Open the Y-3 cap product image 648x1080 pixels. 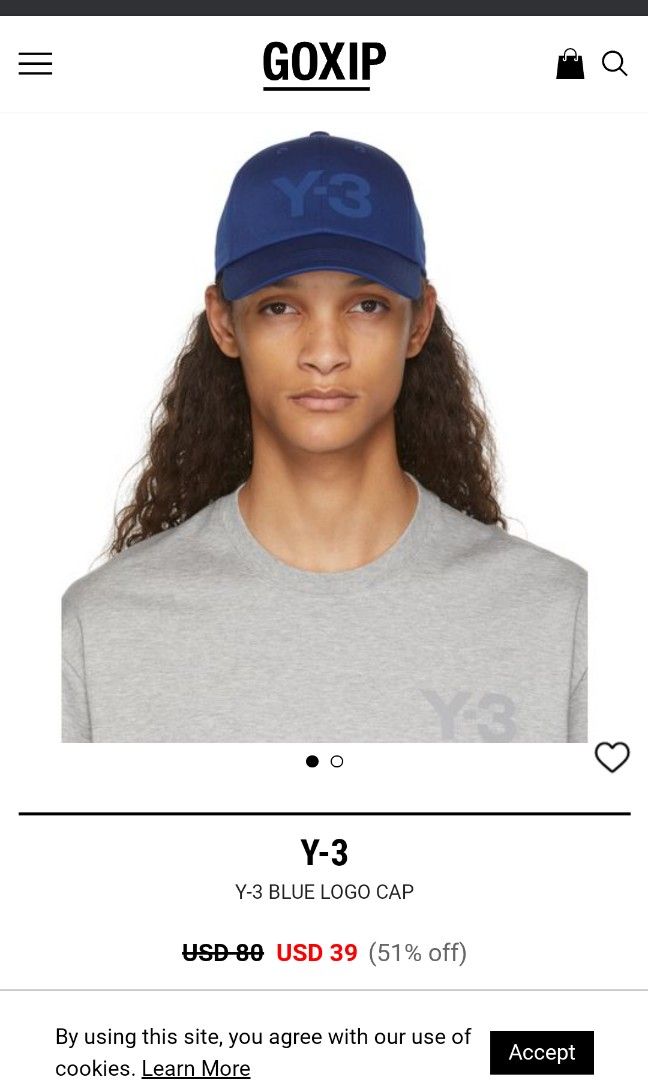(324, 437)
